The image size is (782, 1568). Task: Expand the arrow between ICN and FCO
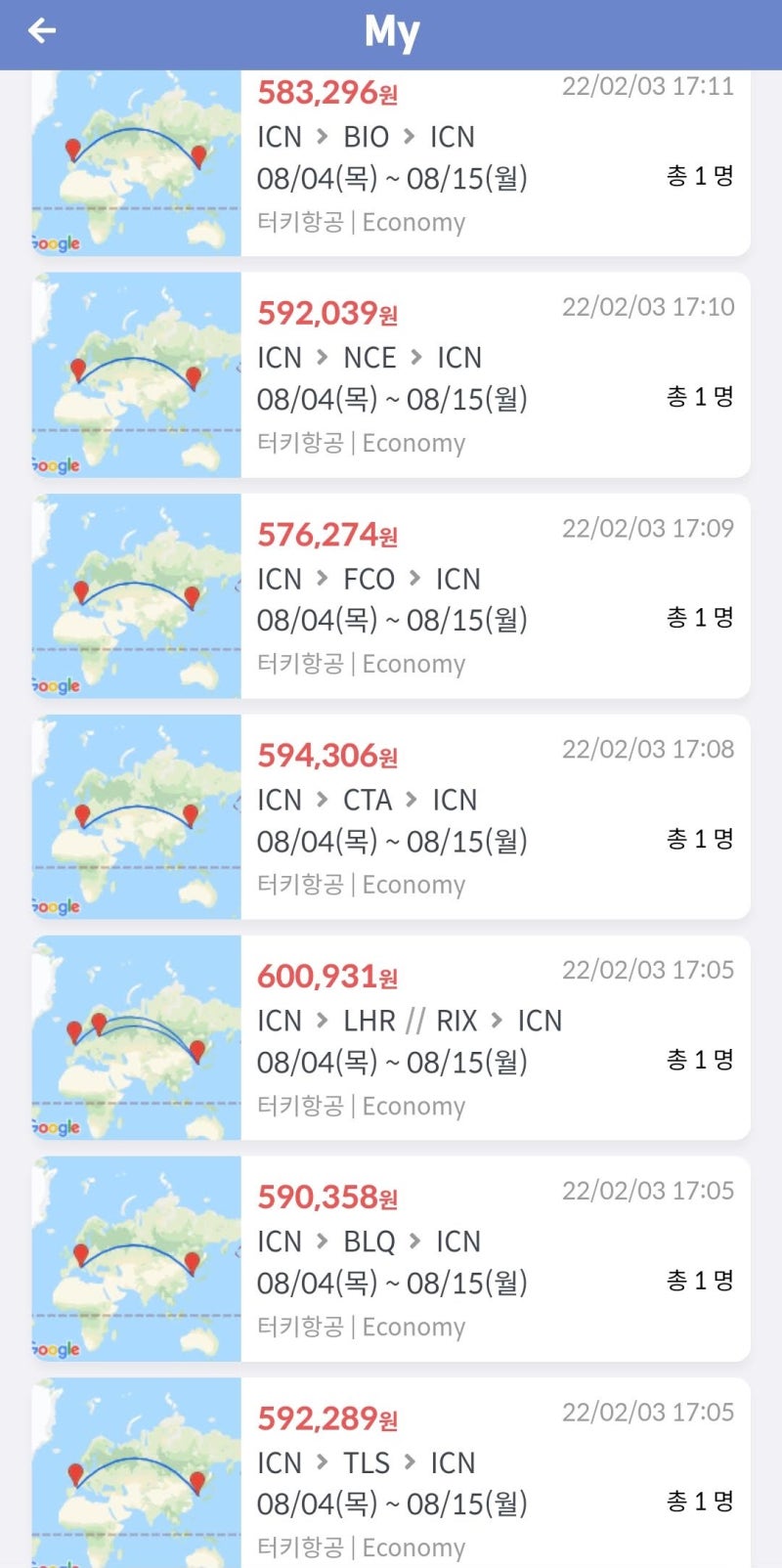point(324,579)
